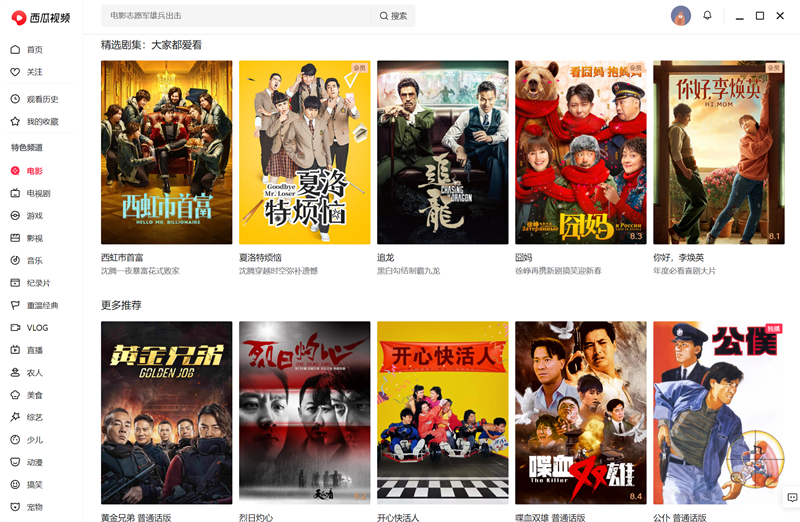Open the movie 追龙
Image resolution: width=800 pixels, height=522 pixels.
click(x=442, y=152)
